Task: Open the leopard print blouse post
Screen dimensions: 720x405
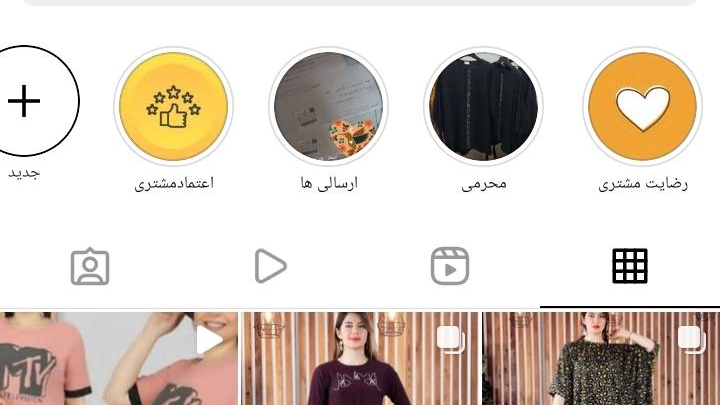Action: (x=600, y=360)
